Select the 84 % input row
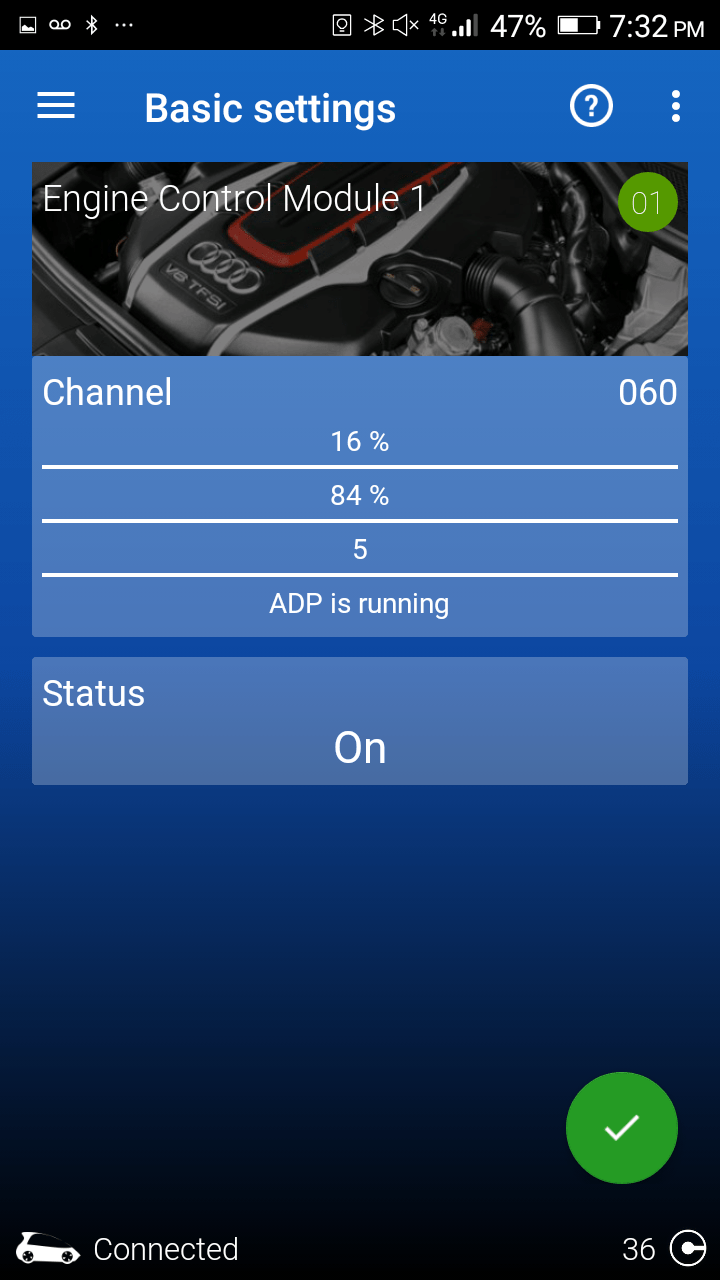The image size is (720, 1280). (x=360, y=495)
